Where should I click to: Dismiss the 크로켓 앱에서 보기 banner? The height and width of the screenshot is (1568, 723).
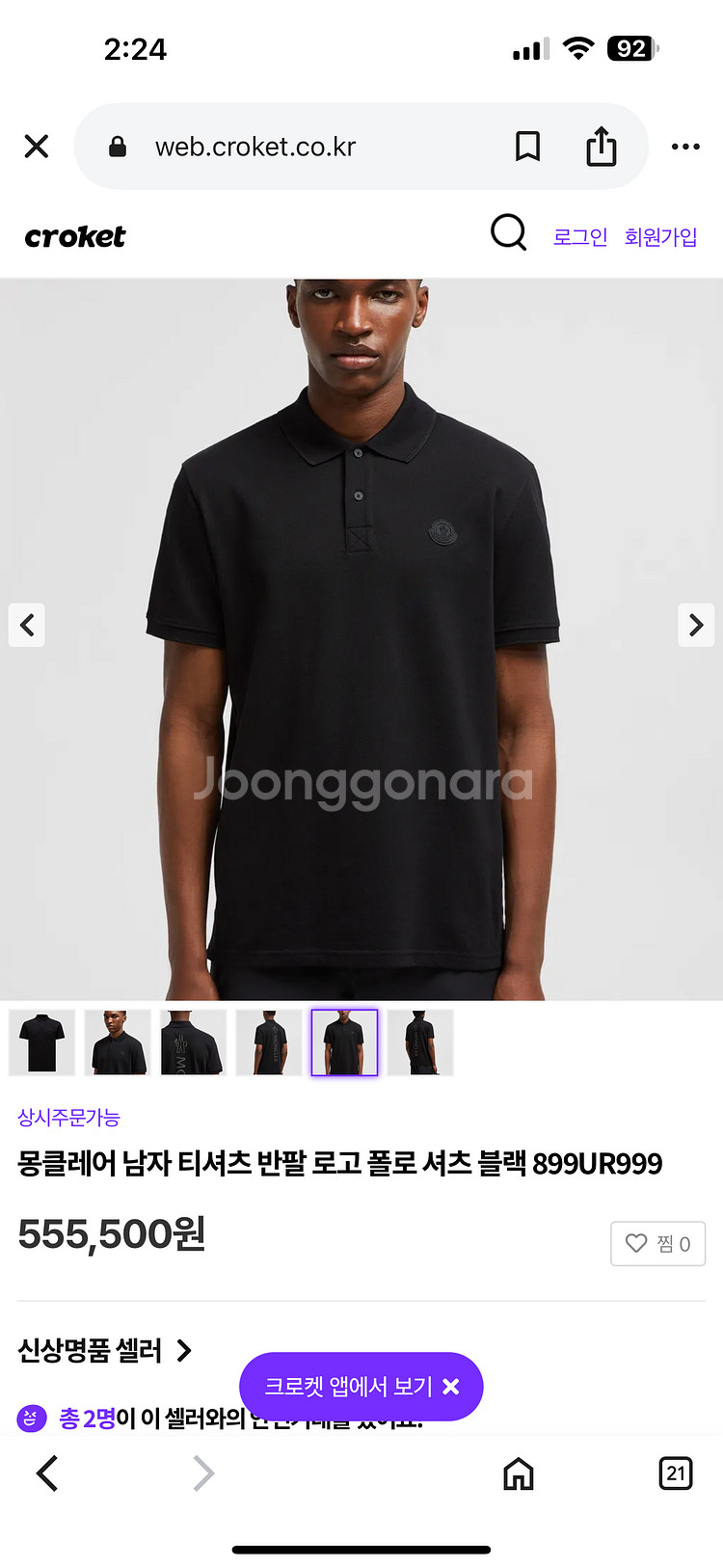coord(451,1387)
